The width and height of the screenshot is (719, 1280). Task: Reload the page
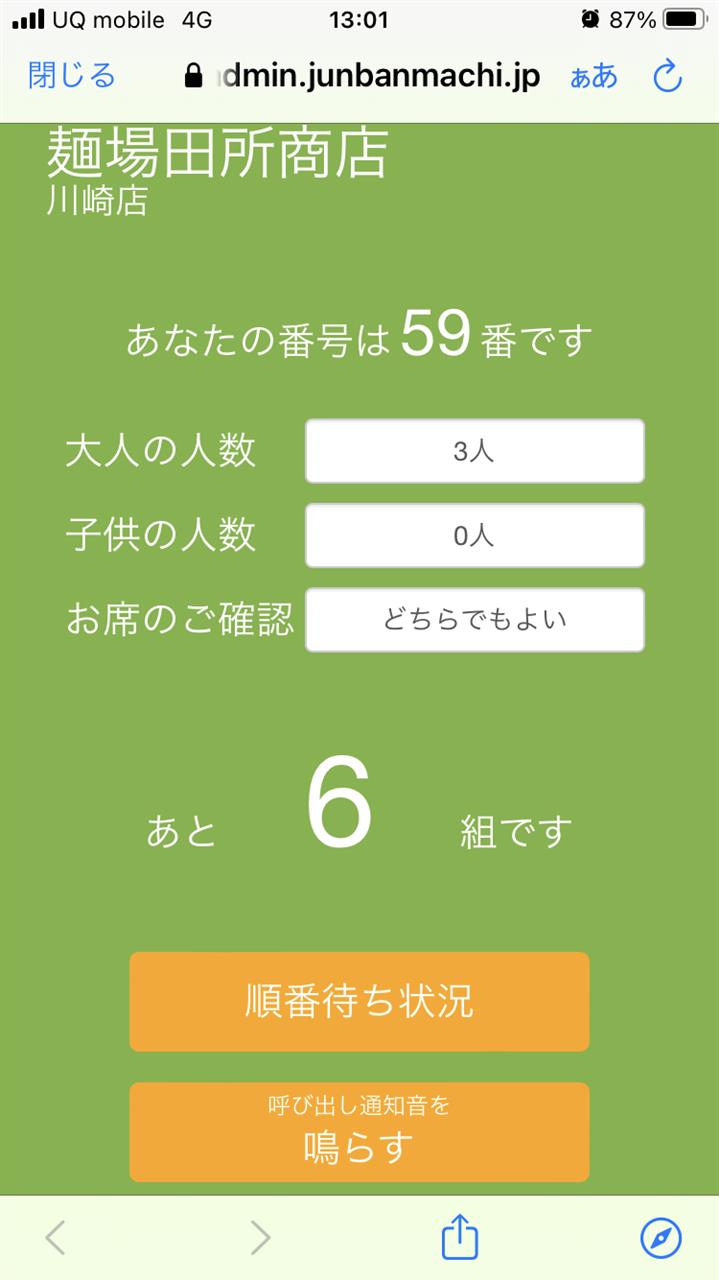pyautogui.click(x=667, y=76)
